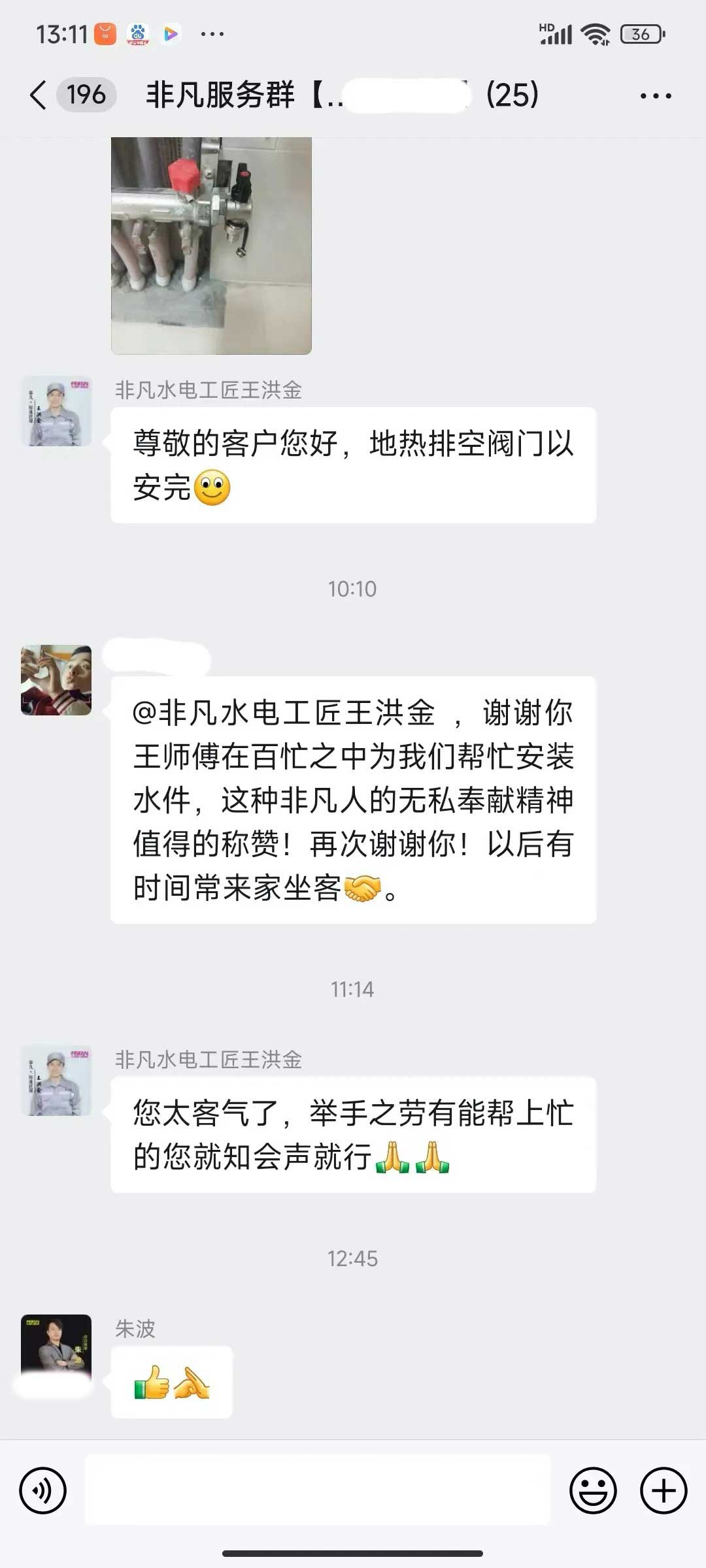View the floor heating valve photo
The image size is (706, 1568).
pyautogui.click(x=211, y=245)
